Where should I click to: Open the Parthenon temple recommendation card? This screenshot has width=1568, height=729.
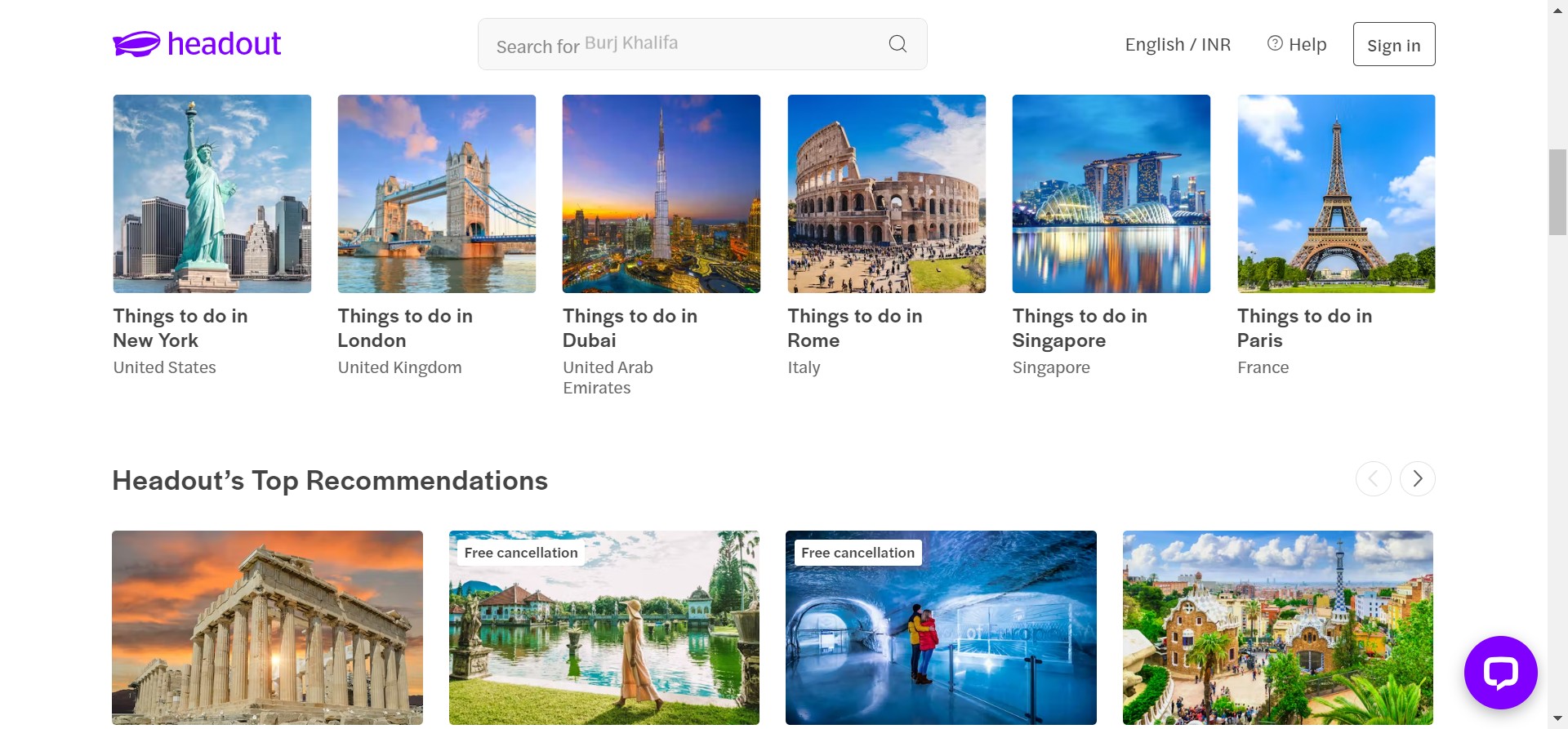267,627
